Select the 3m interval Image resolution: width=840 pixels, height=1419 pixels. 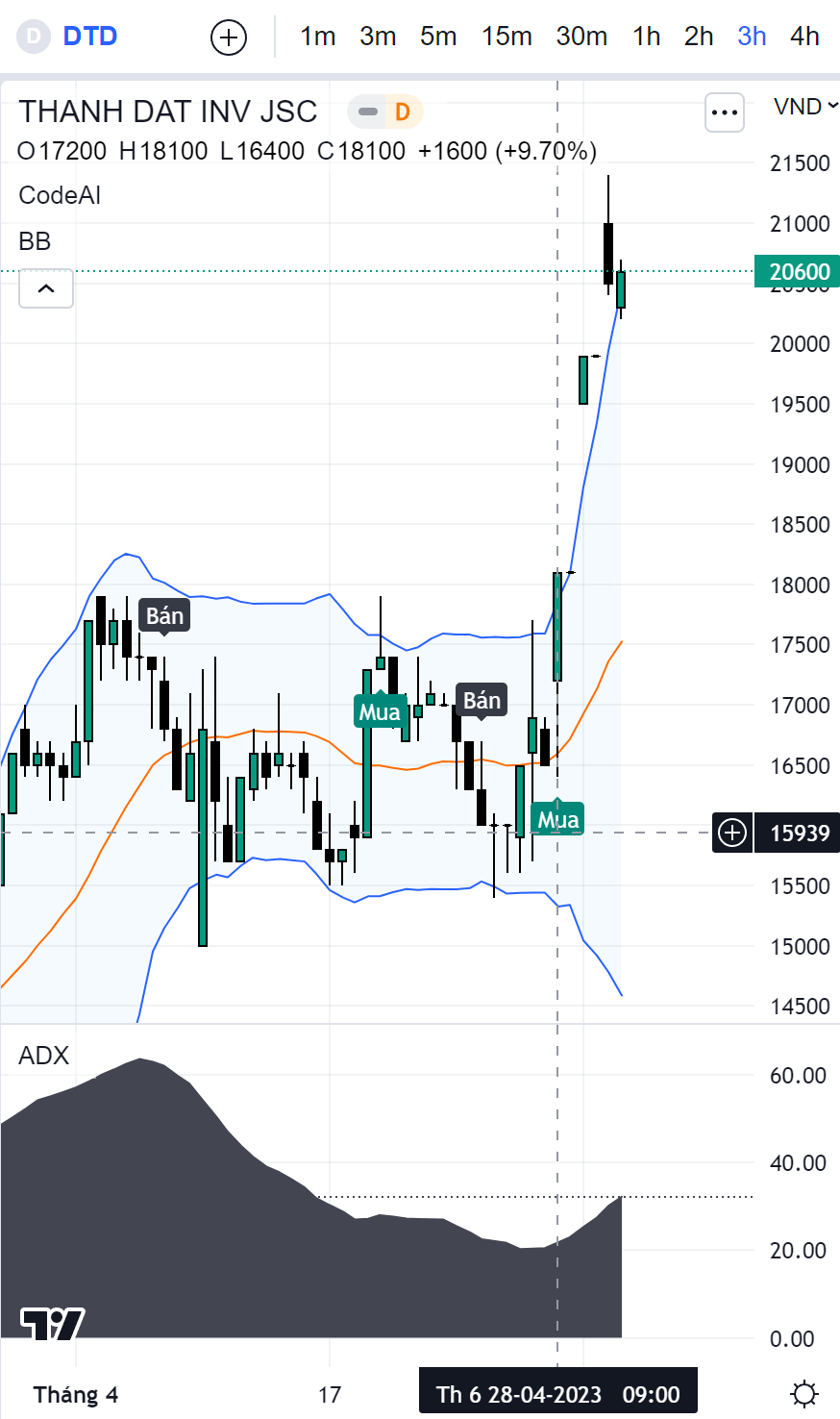[x=378, y=37]
